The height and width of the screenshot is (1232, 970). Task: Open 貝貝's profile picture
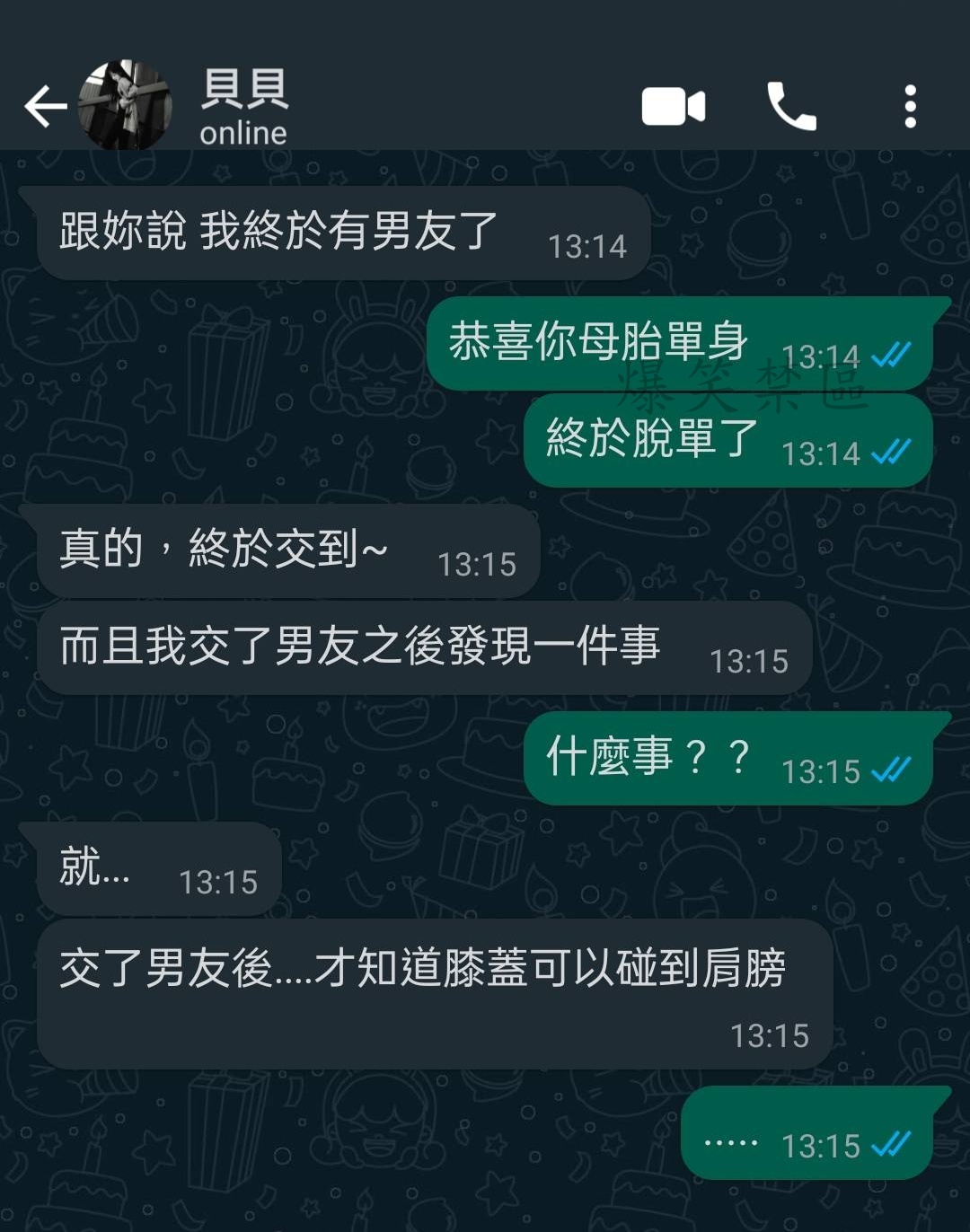click(126, 106)
